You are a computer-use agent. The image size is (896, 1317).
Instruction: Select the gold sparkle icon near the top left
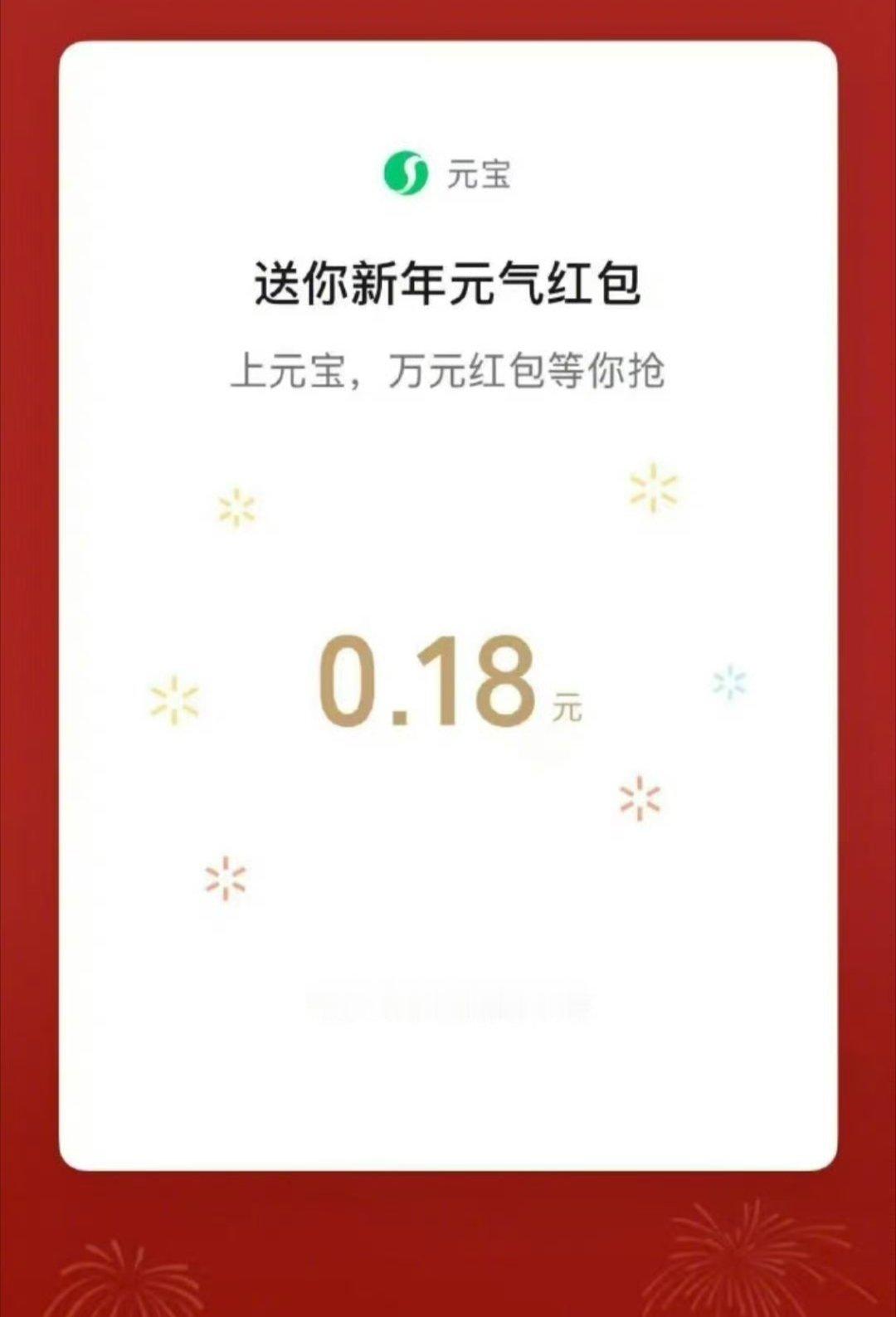click(x=236, y=509)
